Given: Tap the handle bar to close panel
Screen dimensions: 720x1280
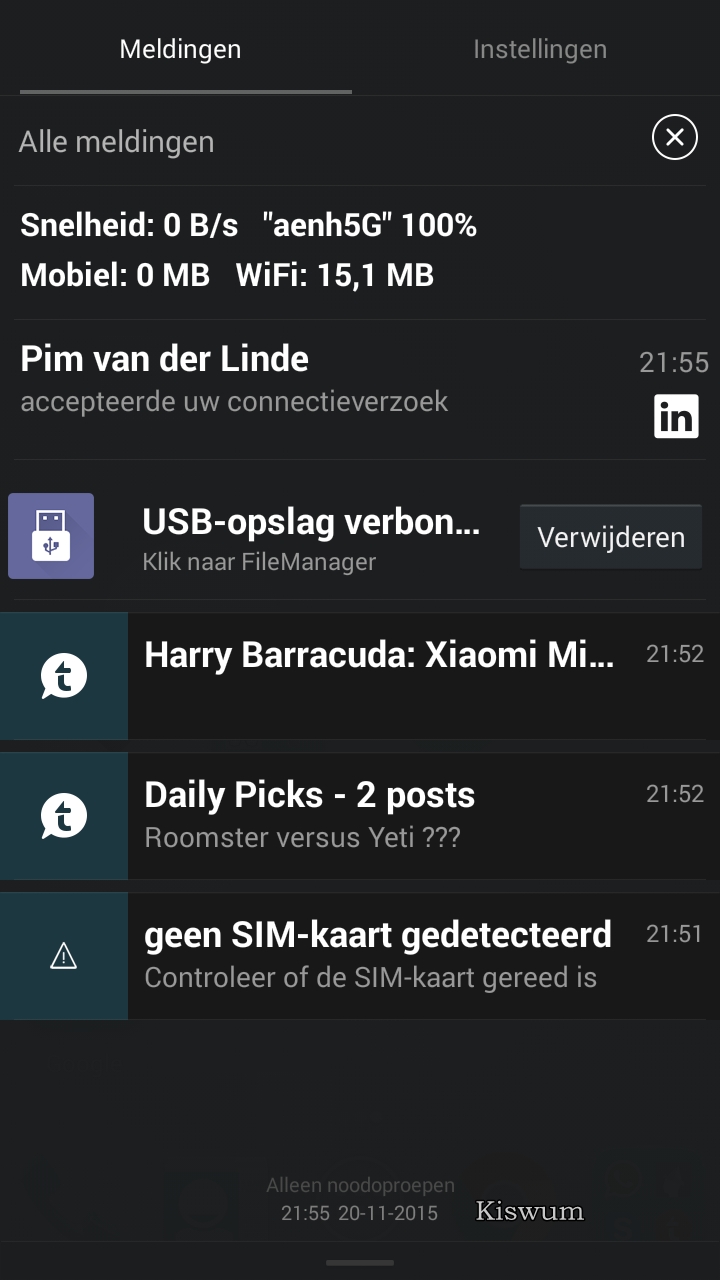Looking at the screenshot, I should tap(360, 1263).
